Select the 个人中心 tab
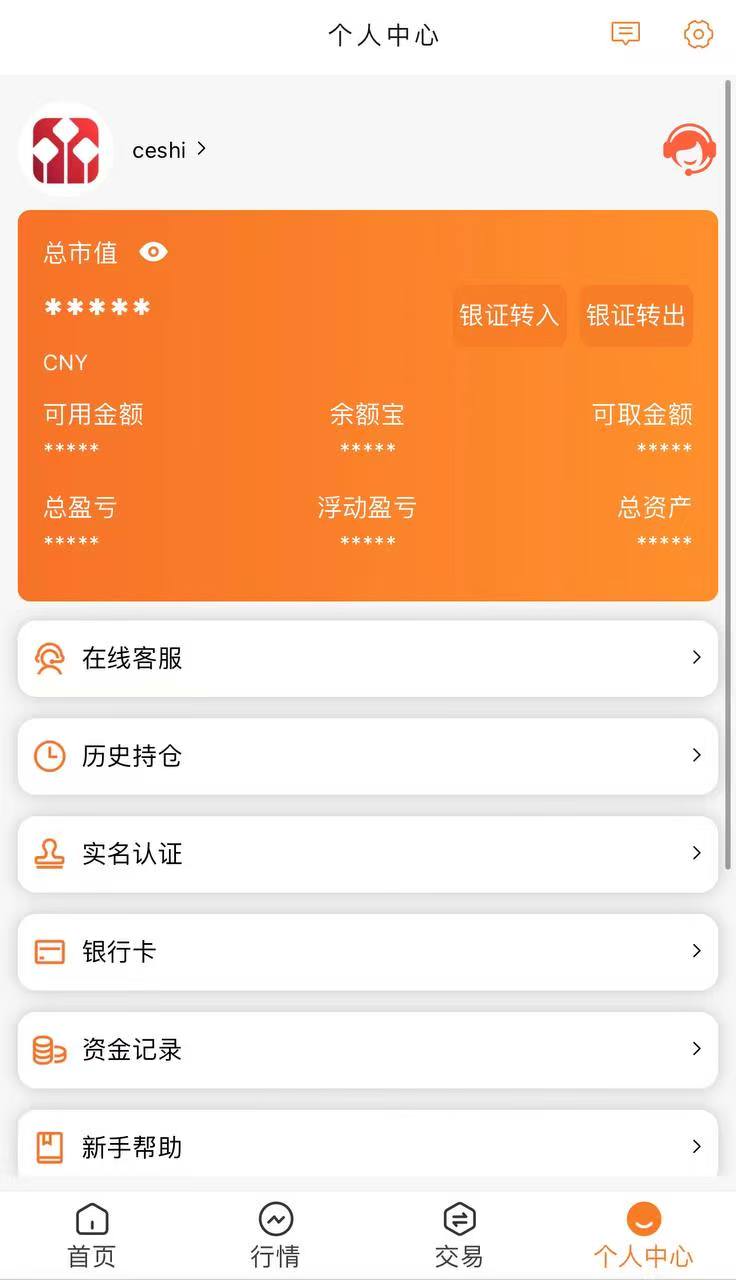The image size is (736, 1280). 643,1235
